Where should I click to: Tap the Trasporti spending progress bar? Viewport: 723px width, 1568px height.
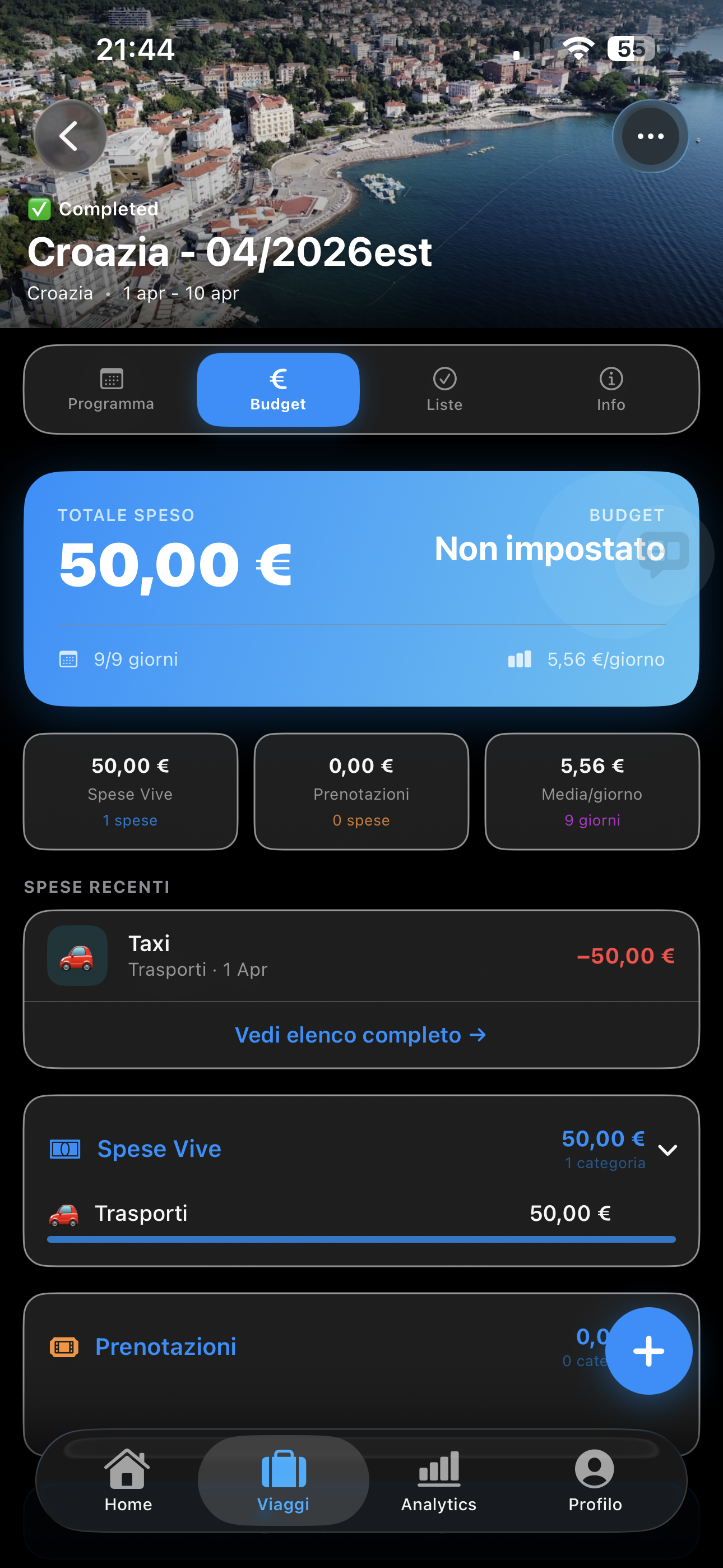[x=361, y=1239]
